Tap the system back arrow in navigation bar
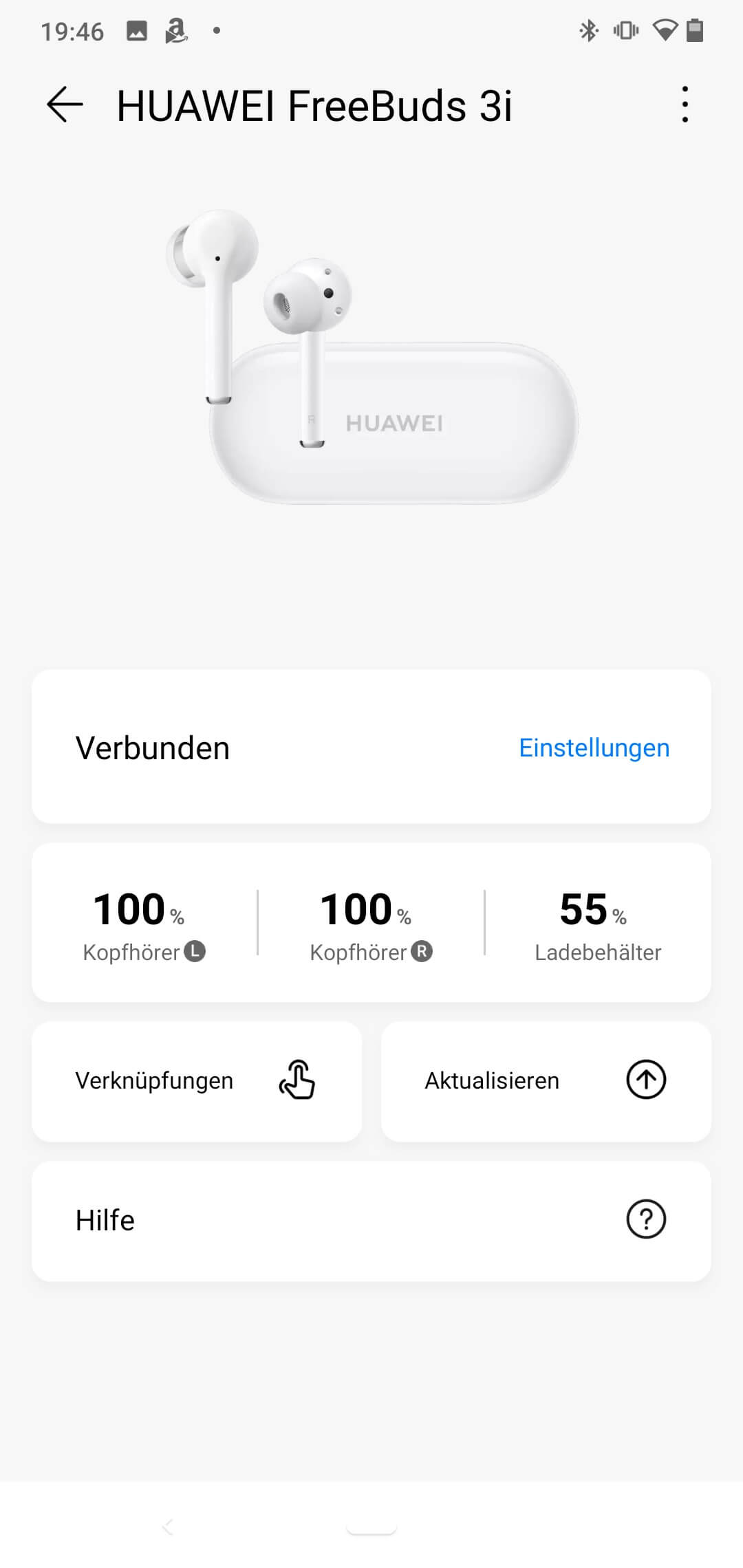Image resolution: width=743 pixels, height=1568 pixels. 168,1527
